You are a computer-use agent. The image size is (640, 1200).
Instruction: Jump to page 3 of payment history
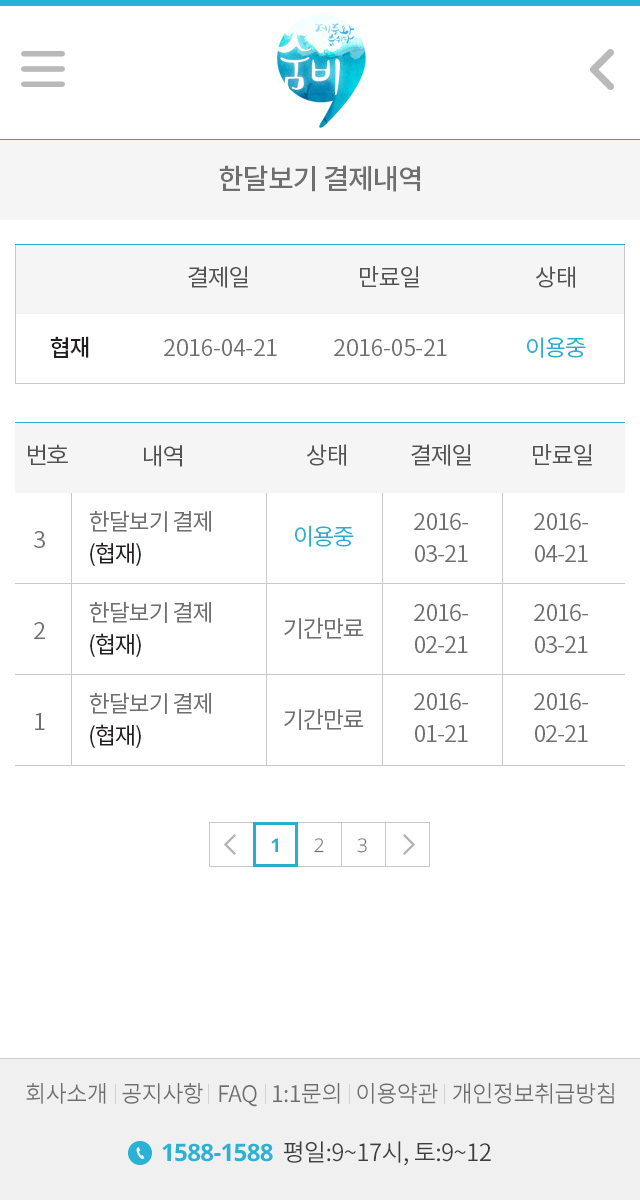pos(363,845)
